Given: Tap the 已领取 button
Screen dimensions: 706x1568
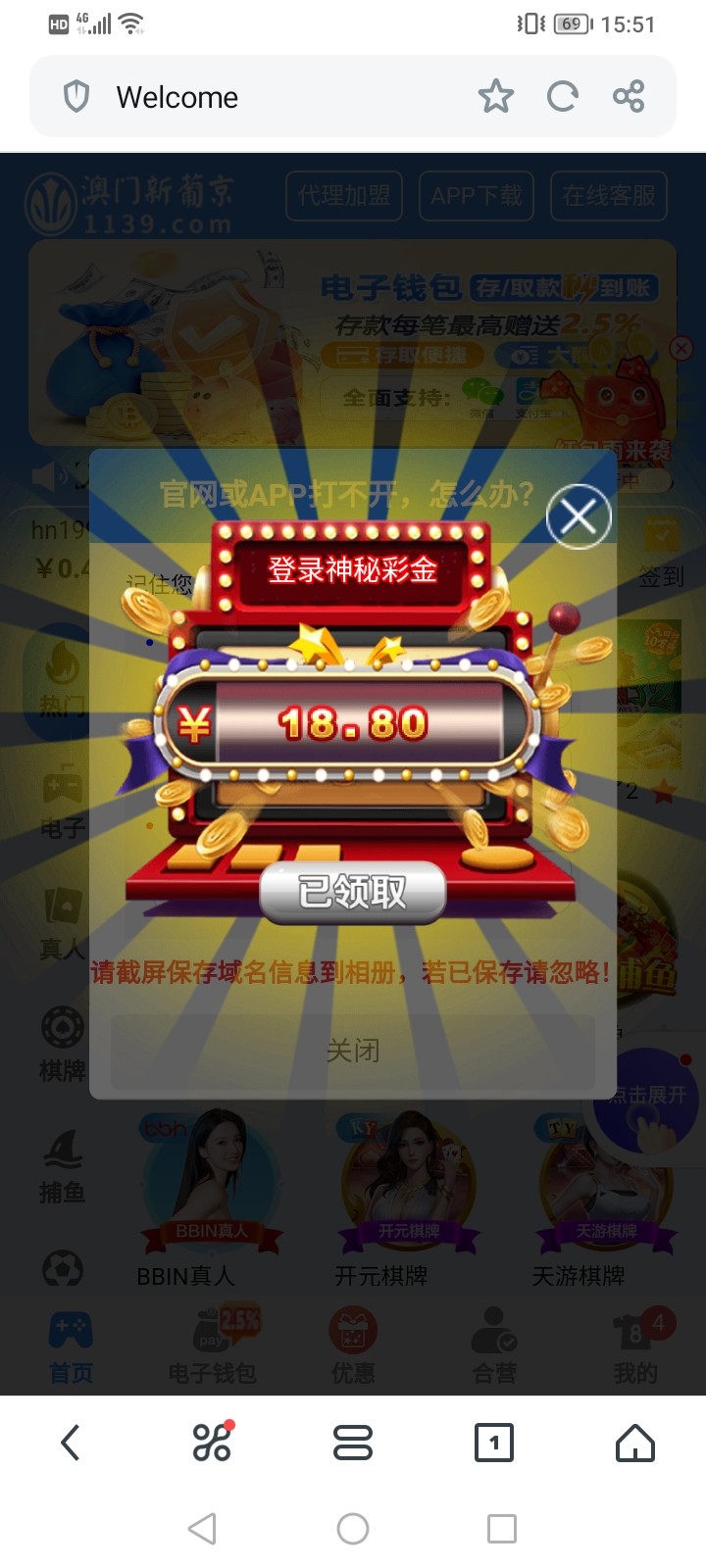Looking at the screenshot, I should pyautogui.click(x=353, y=892).
